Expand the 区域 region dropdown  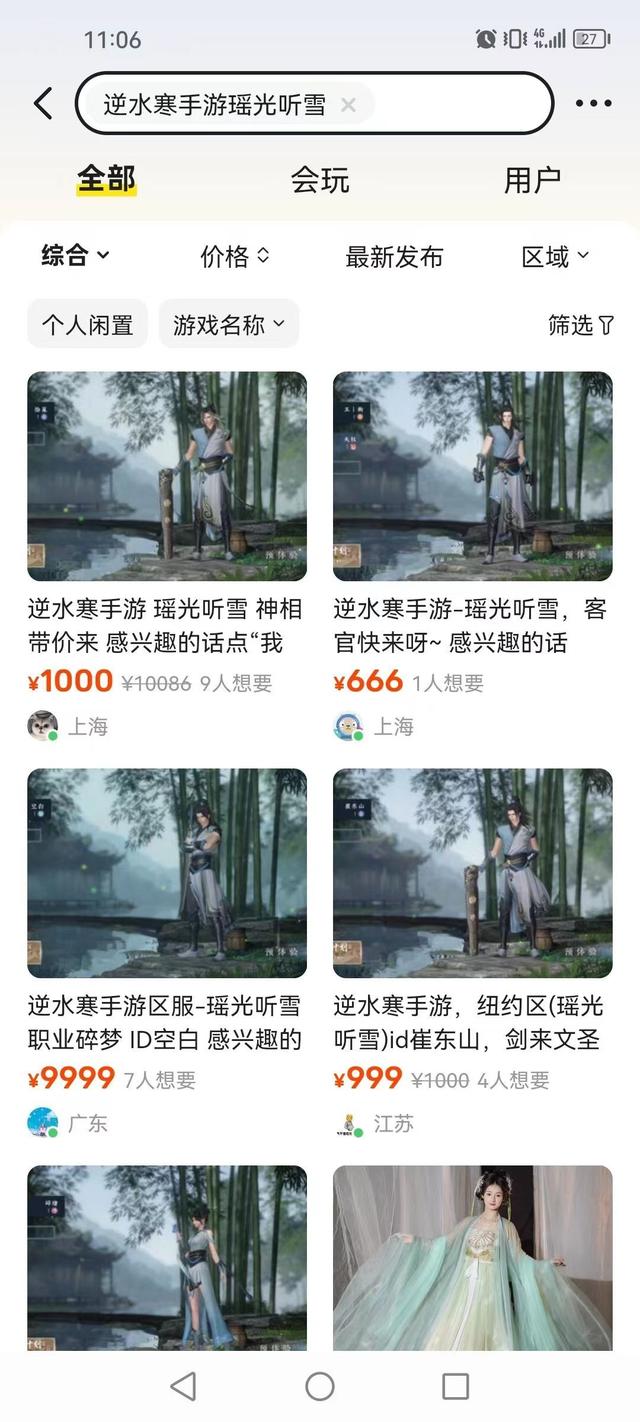[555, 256]
